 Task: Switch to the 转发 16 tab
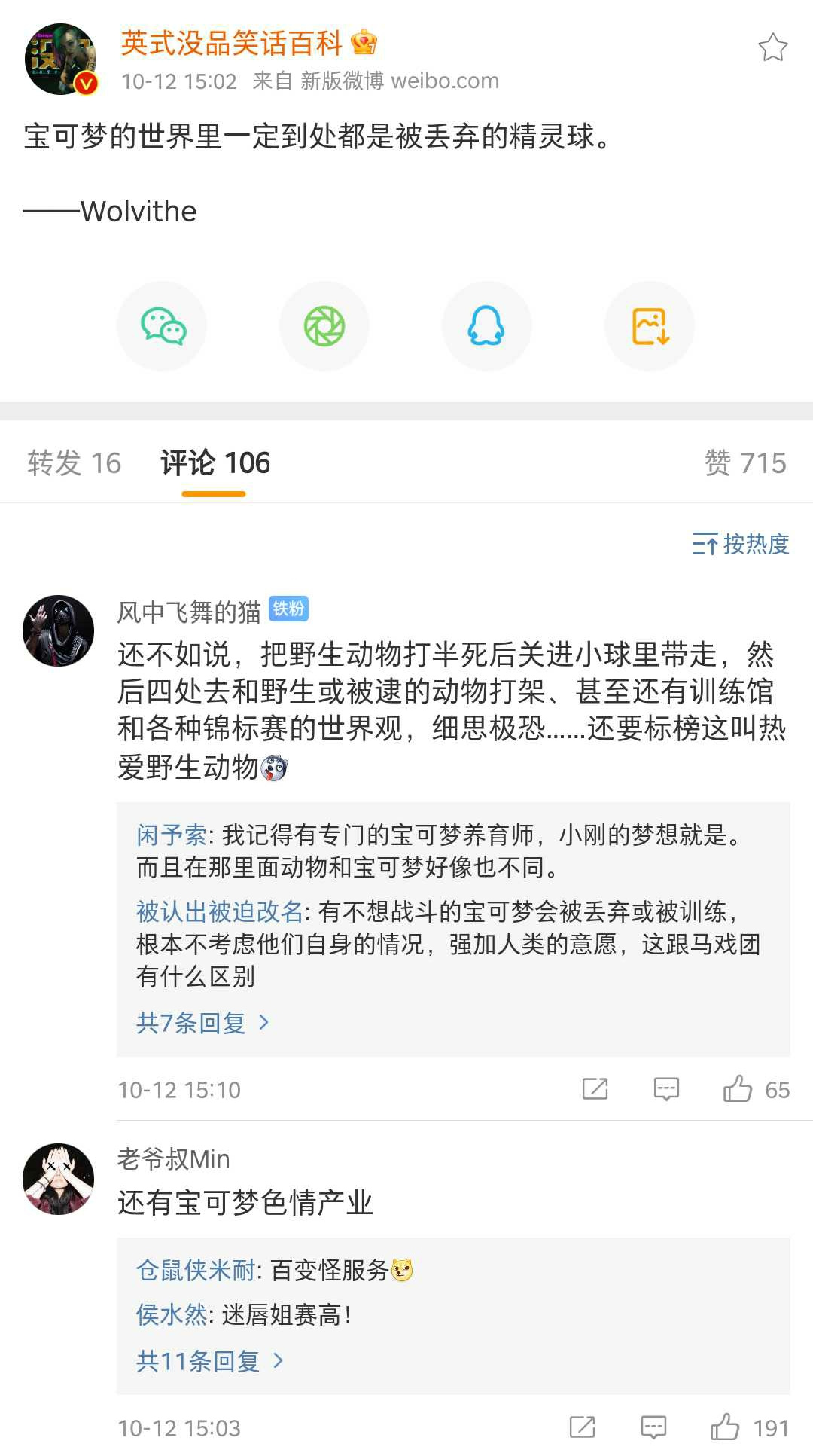pyautogui.click(x=74, y=462)
